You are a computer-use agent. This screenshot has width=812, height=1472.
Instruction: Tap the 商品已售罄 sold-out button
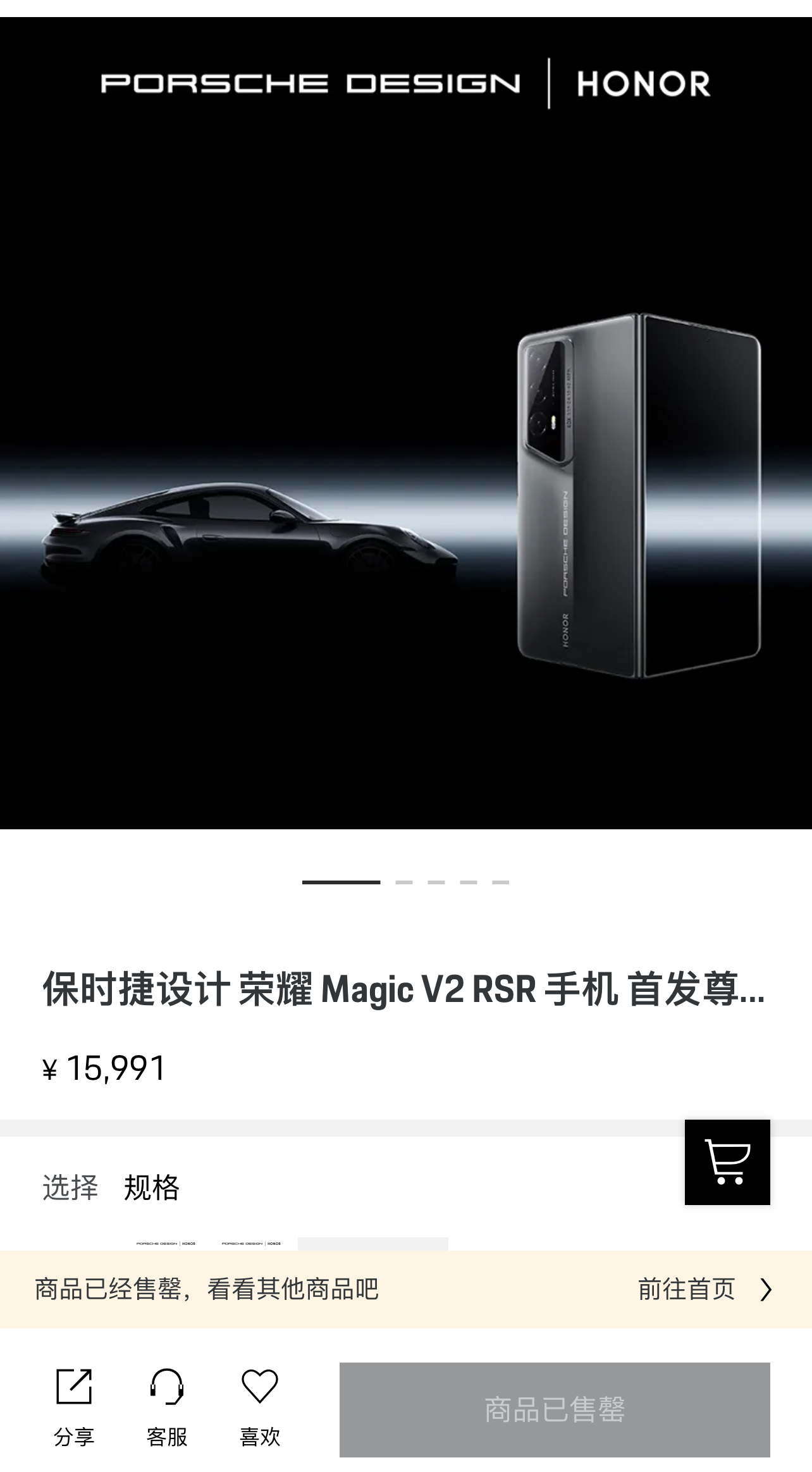click(555, 1410)
